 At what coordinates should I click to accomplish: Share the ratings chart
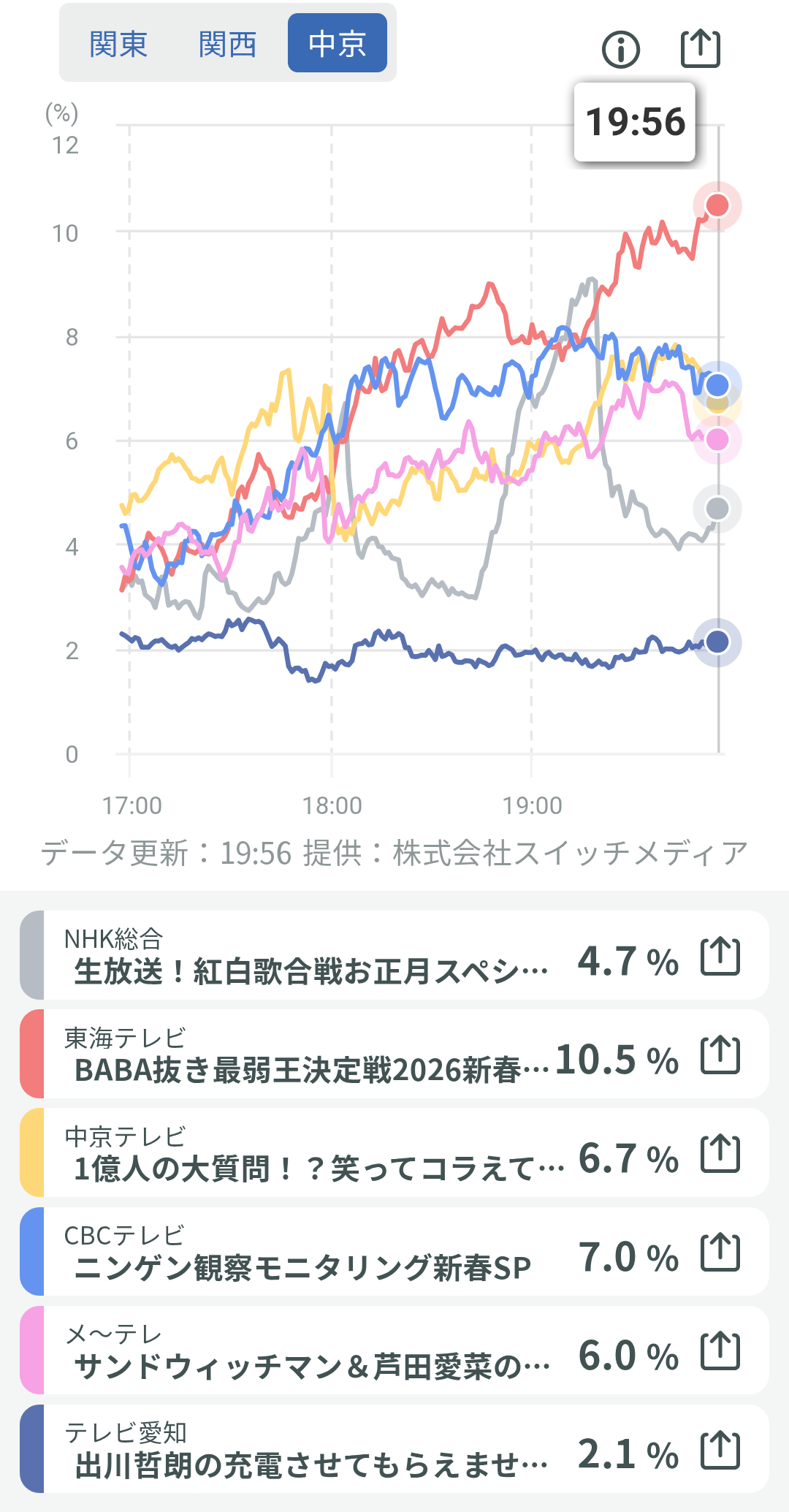pos(700,49)
